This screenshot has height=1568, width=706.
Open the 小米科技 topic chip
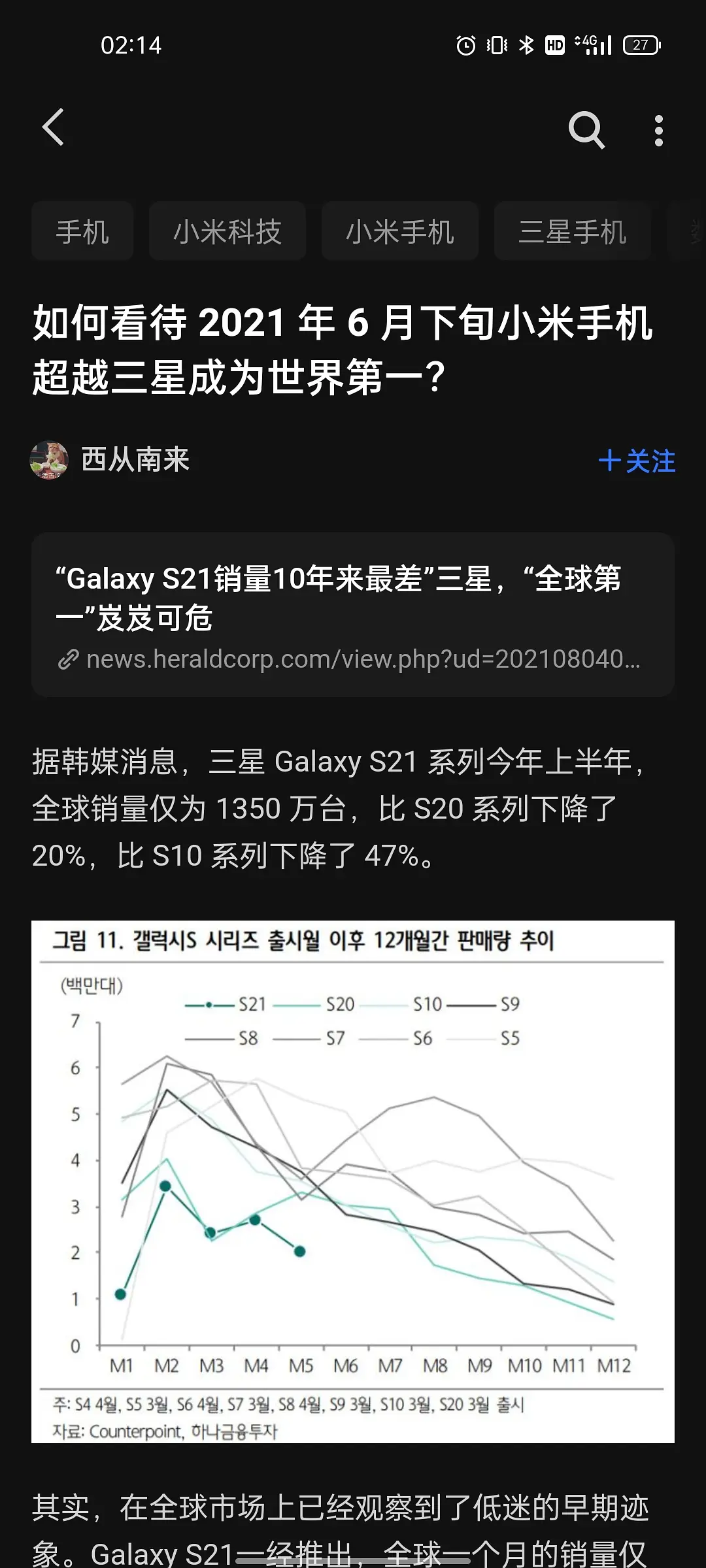point(227,232)
